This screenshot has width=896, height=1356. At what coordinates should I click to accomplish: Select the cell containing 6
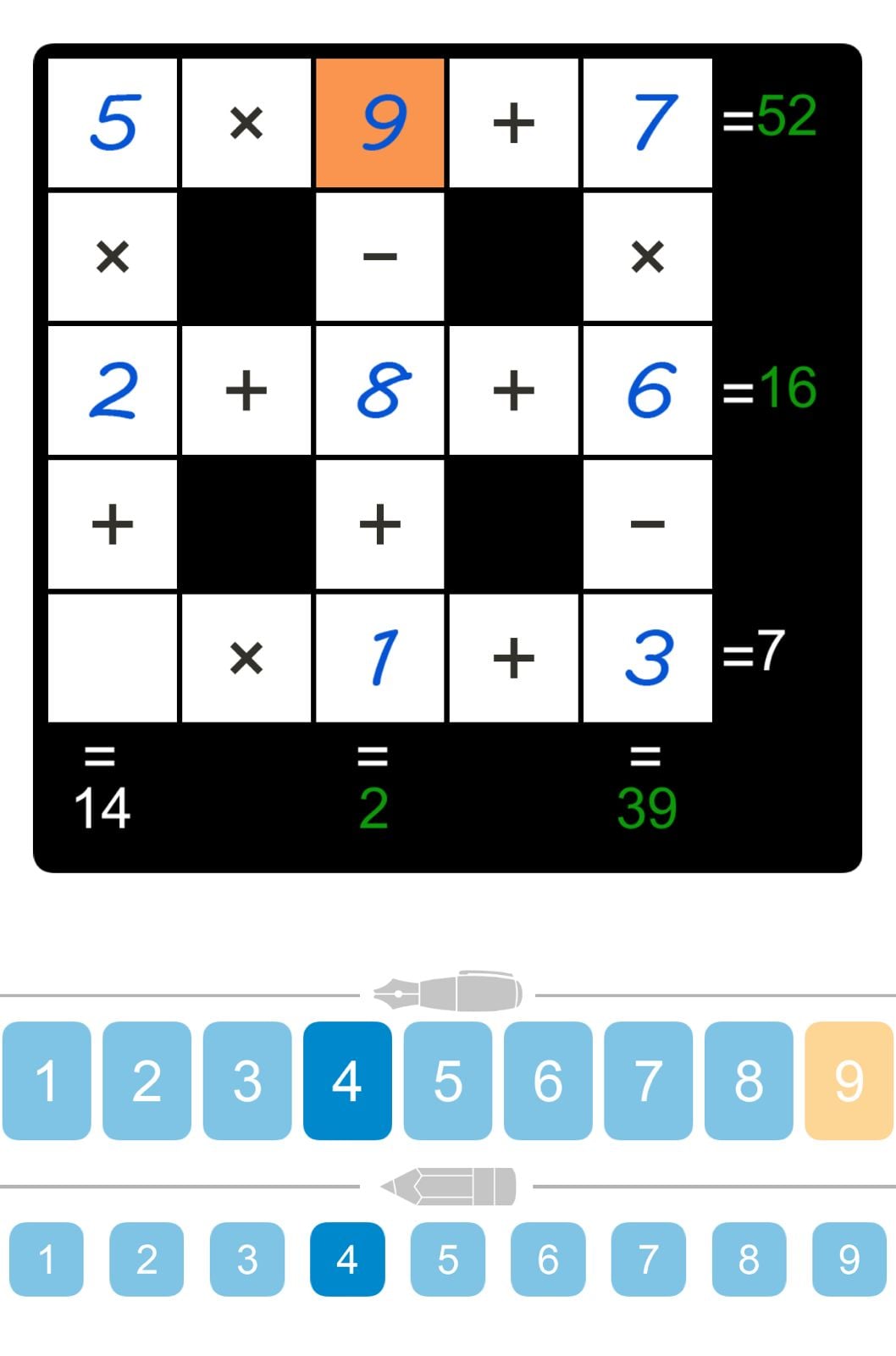click(x=648, y=390)
